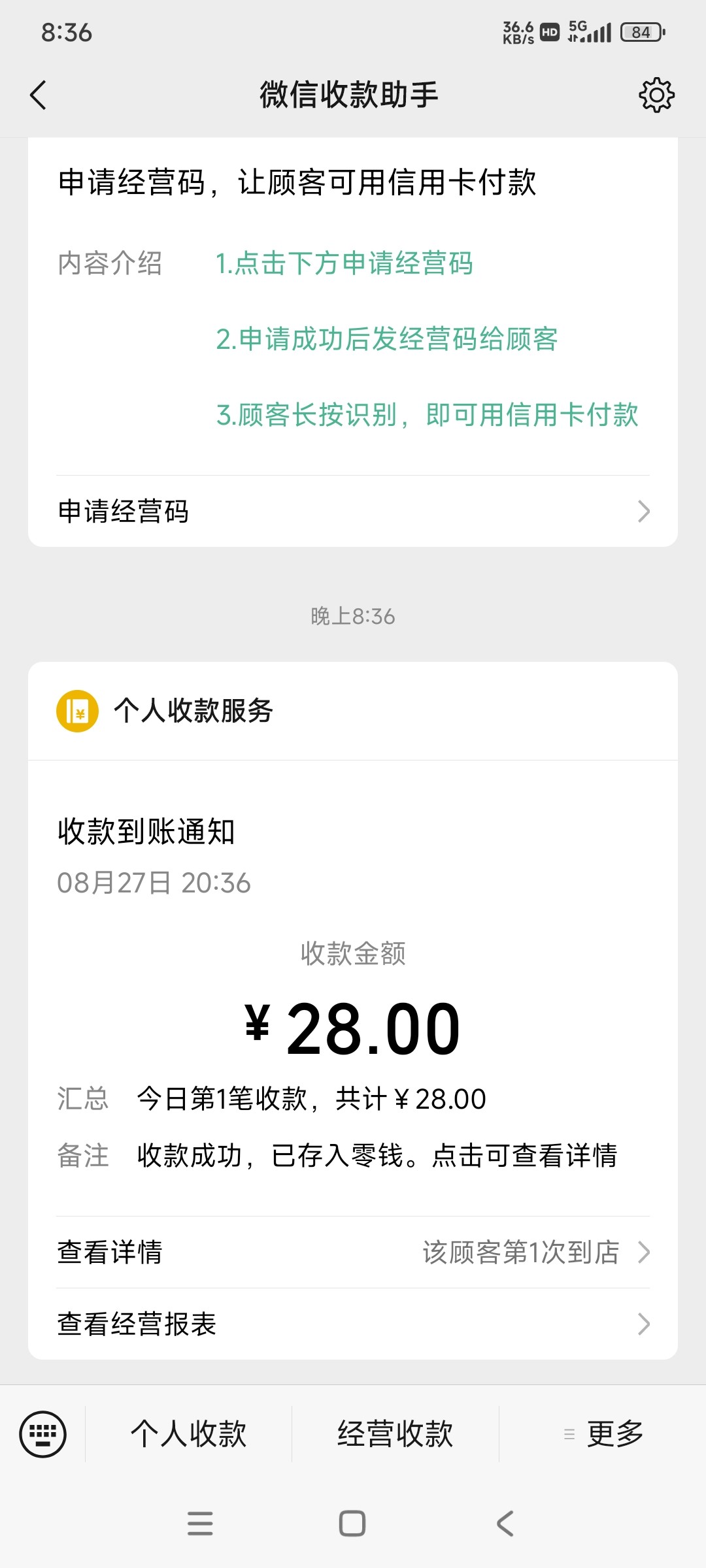Image resolution: width=706 pixels, height=1568 pixels.
Task: Open the settings gear icon
Action: click(x=656, y=95)
